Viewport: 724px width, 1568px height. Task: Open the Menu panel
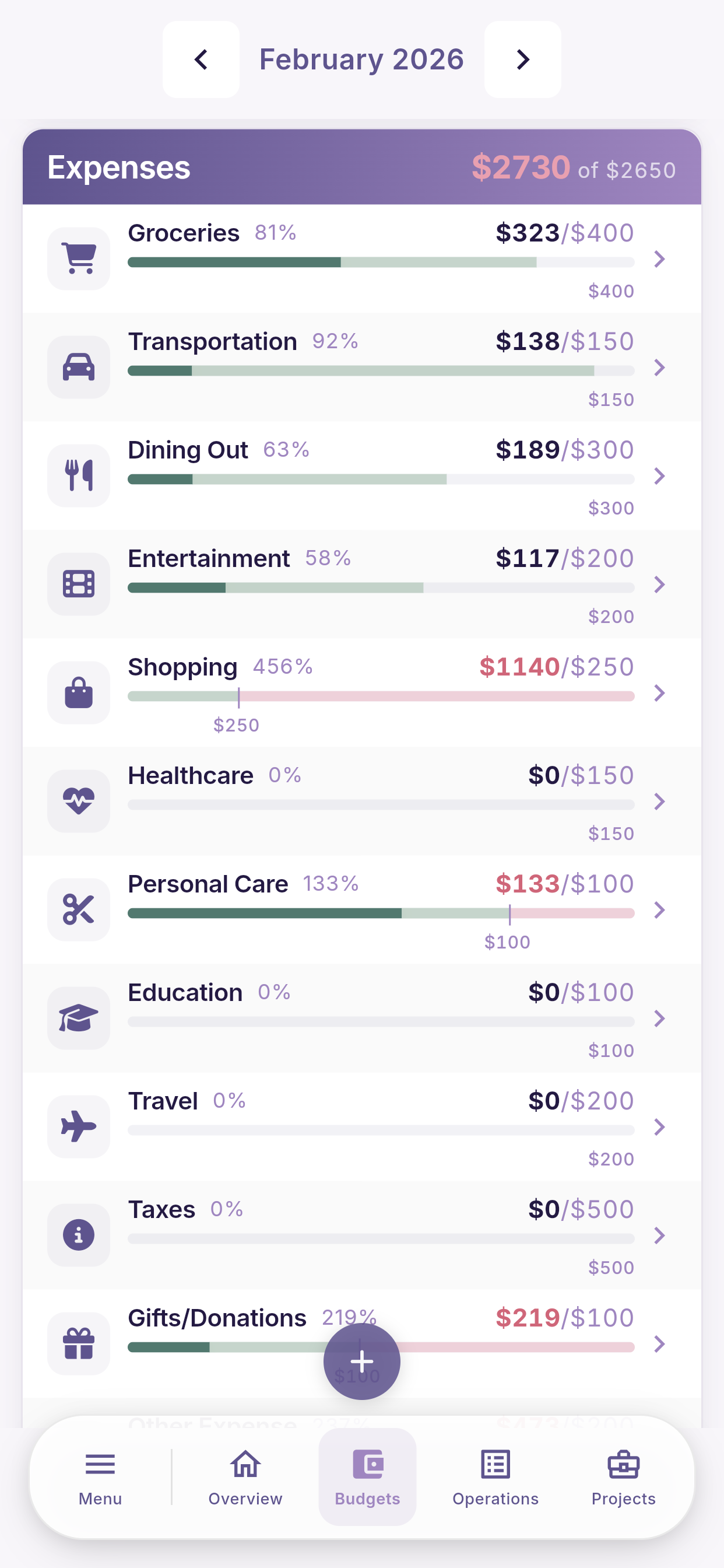point(99,1479)
